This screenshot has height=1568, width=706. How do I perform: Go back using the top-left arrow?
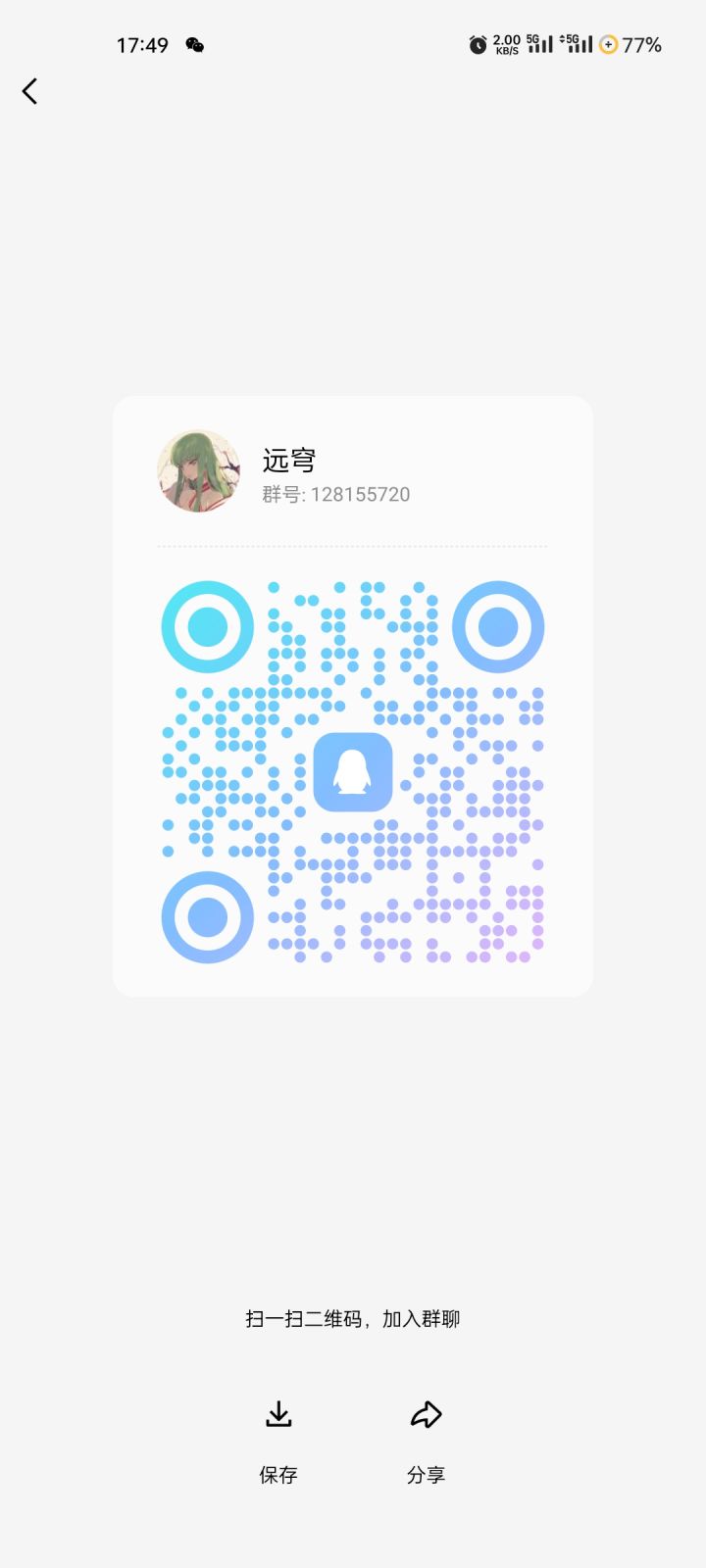point(30,91)
